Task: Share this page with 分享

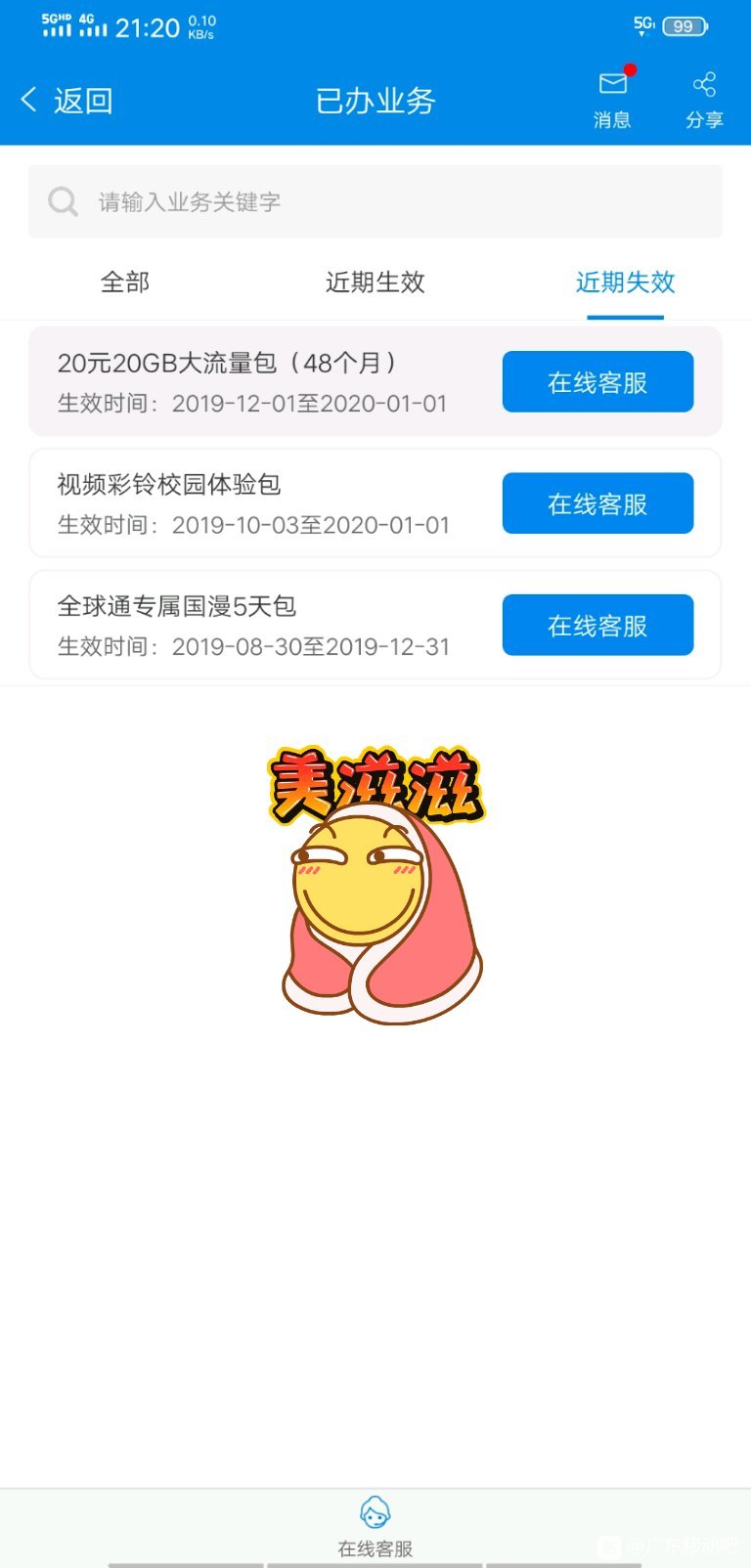Action: [704, 100]
